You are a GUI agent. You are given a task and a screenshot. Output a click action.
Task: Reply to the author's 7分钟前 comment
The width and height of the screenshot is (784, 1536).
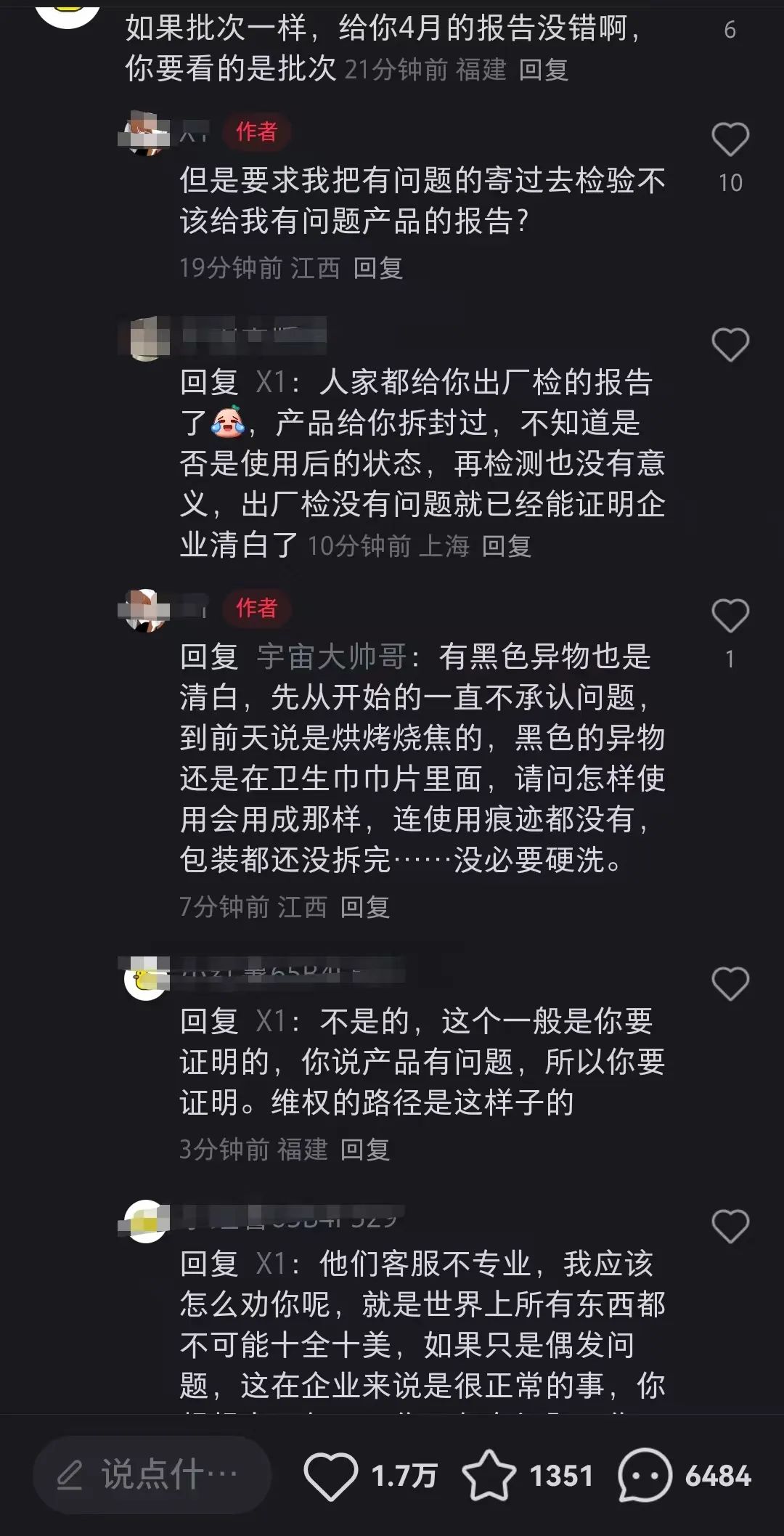tap(365, 906)
